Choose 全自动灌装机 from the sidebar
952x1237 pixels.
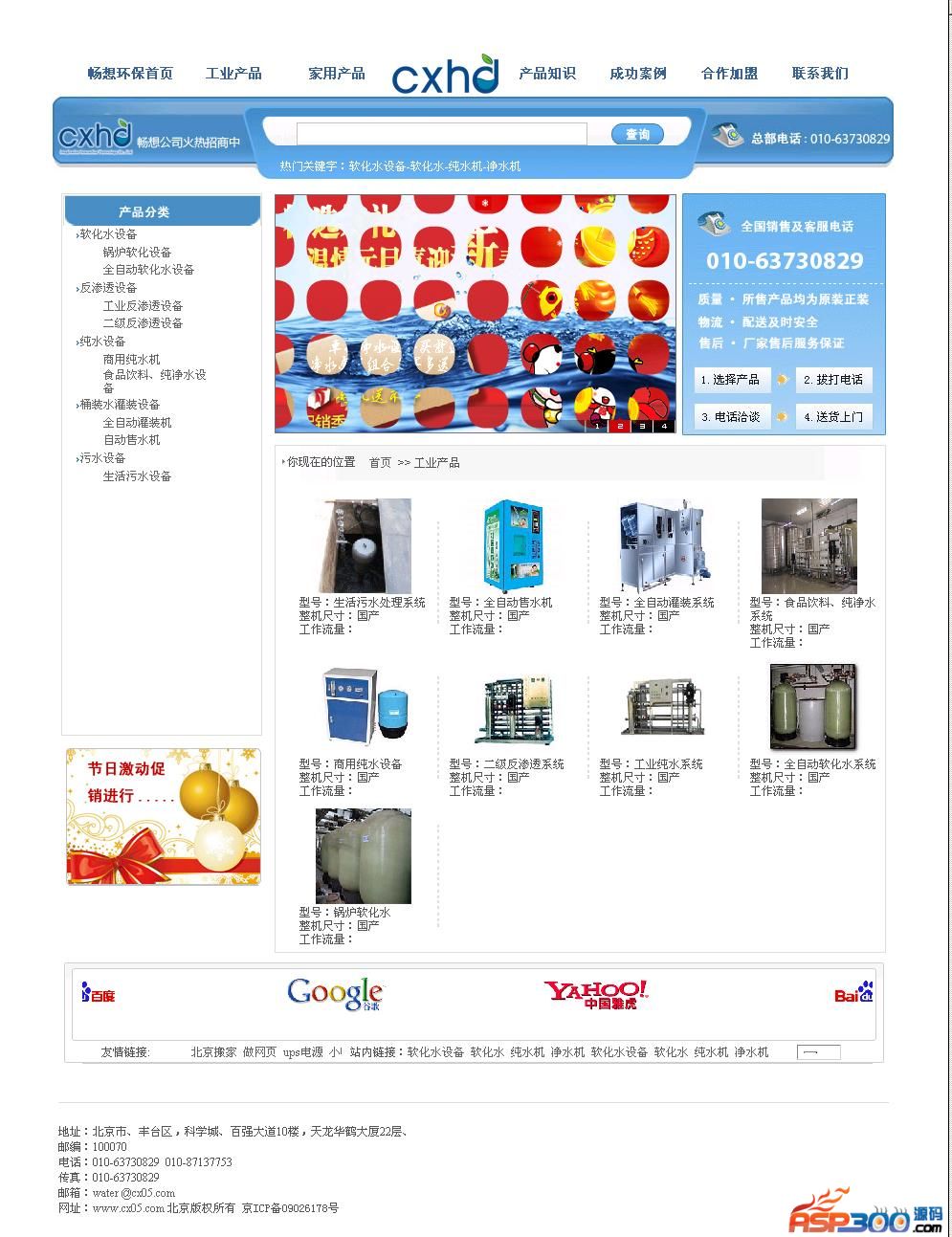pyautogui.click(x=137, y=423)
